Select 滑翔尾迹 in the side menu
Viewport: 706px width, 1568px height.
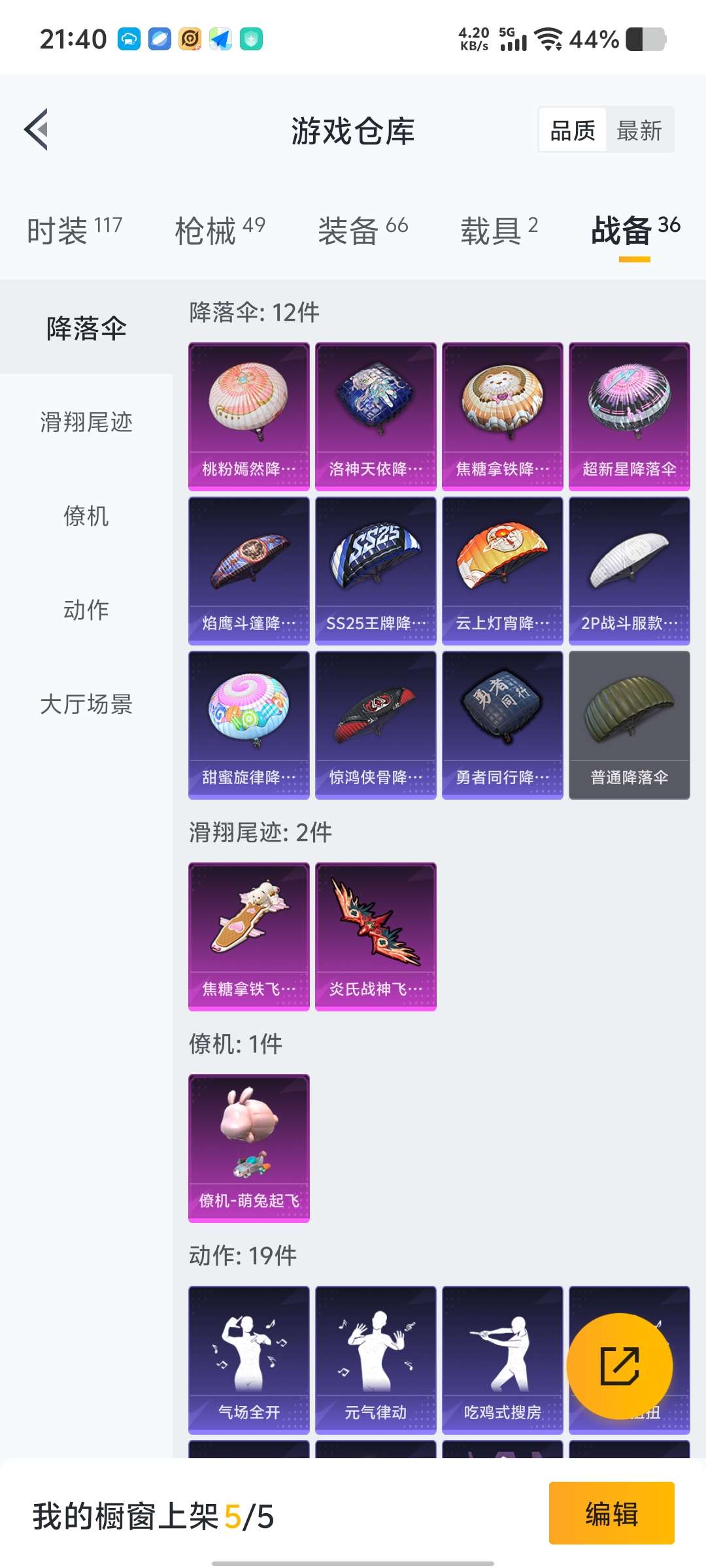point(86,422)
